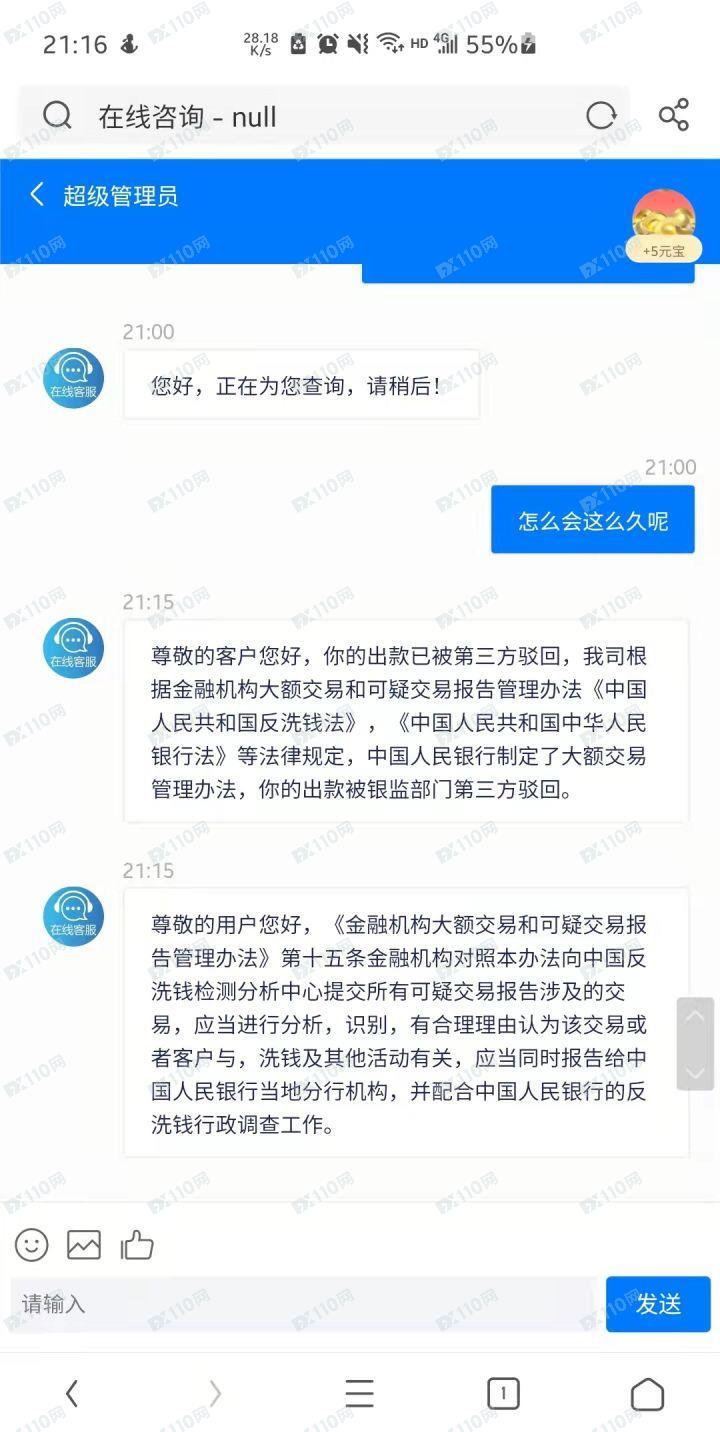
Task: Attach an image to the chat
Action: coord(84,1245)
